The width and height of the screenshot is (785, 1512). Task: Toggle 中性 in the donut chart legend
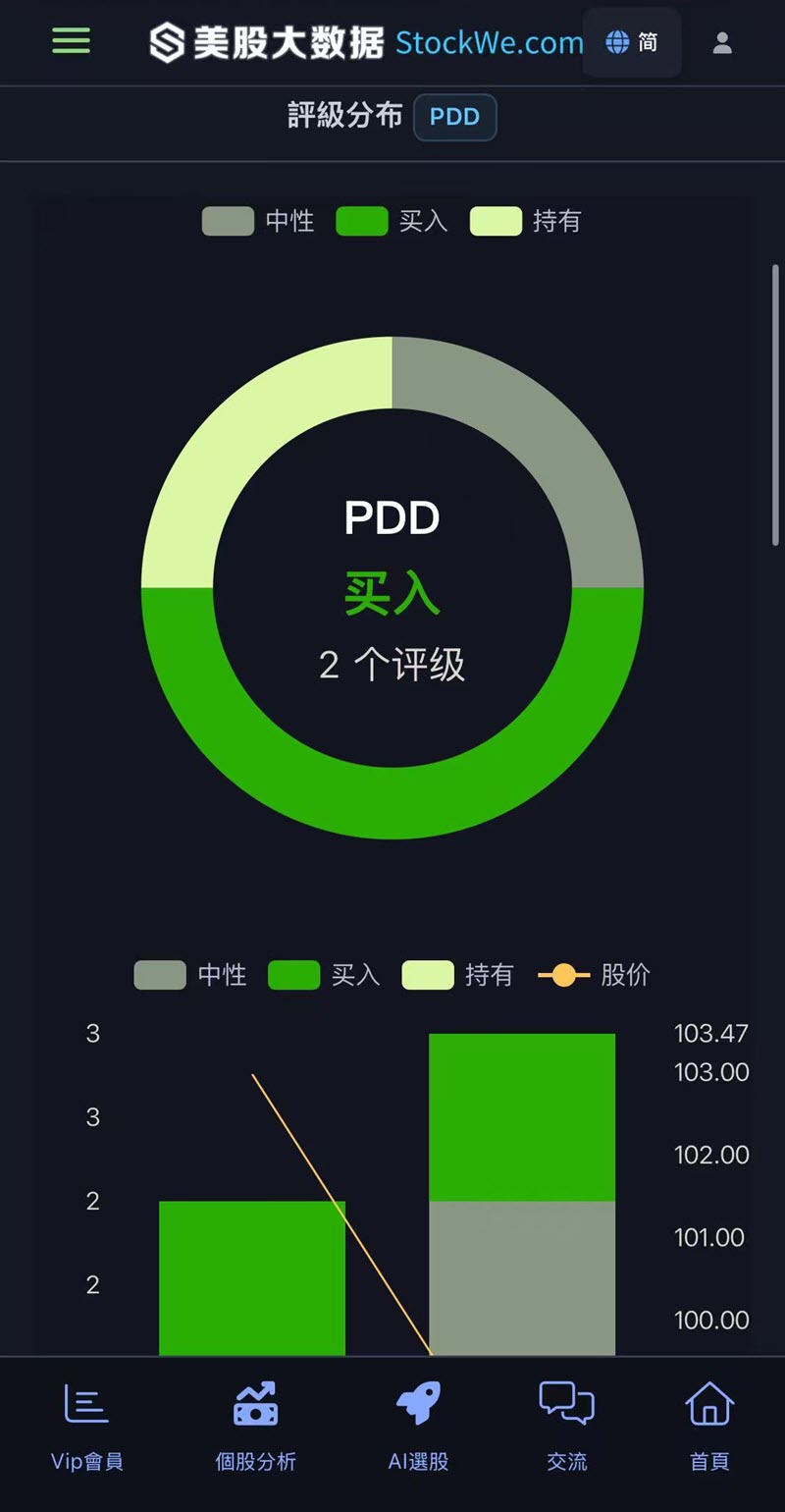pos(259,222)
